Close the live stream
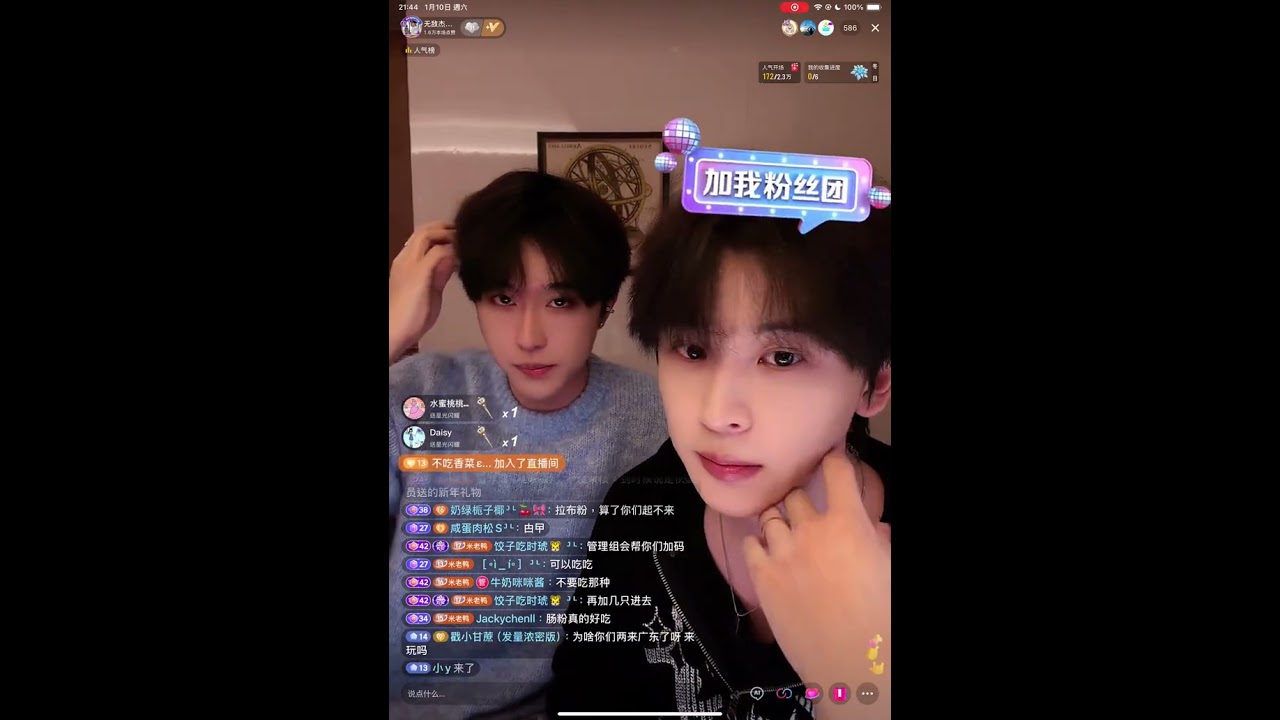This screenshot has width=1280, height=720. pos(875,28)
